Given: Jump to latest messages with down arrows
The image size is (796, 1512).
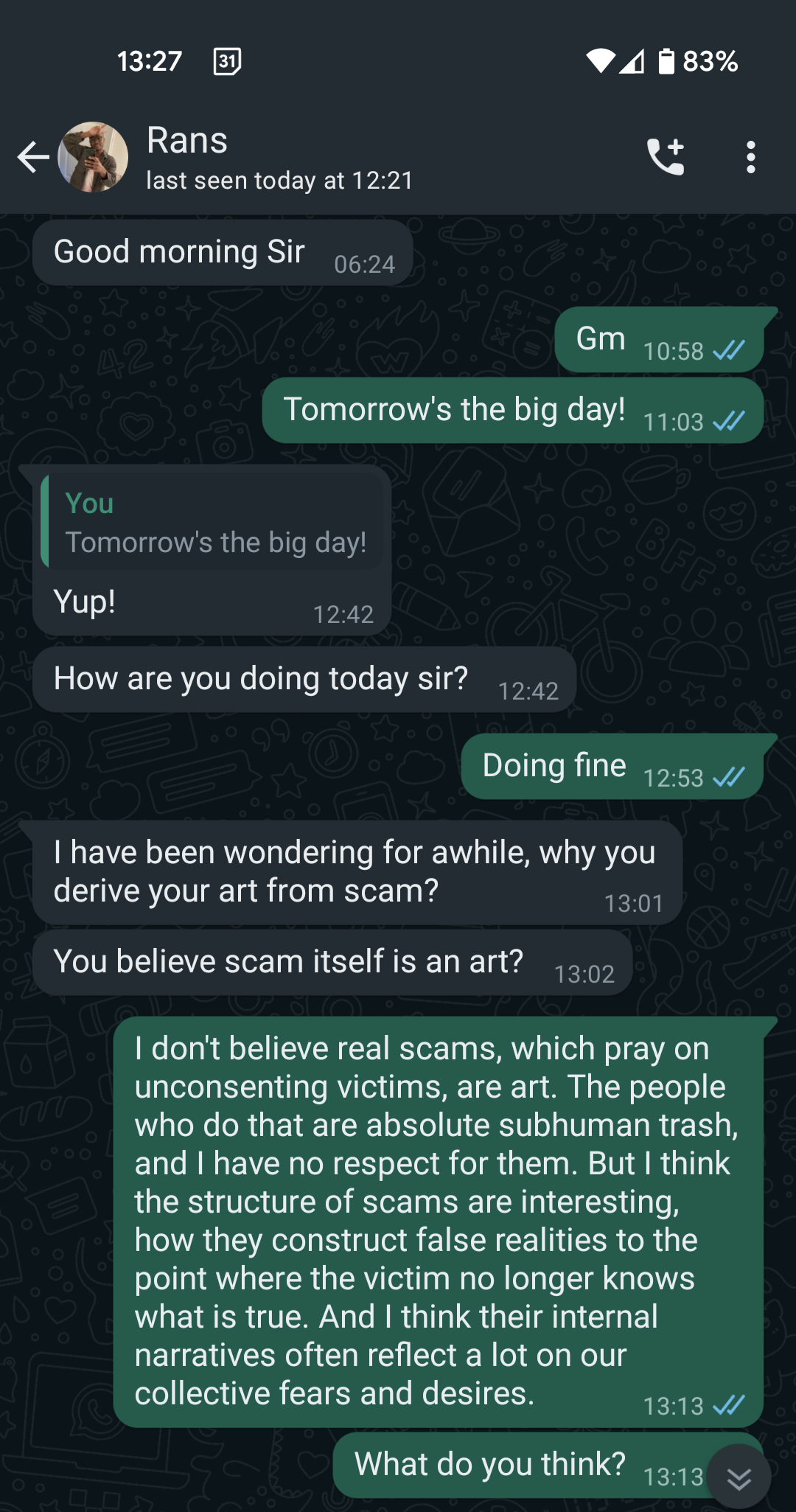Looking at the screenshot, I should point(739,1477).
